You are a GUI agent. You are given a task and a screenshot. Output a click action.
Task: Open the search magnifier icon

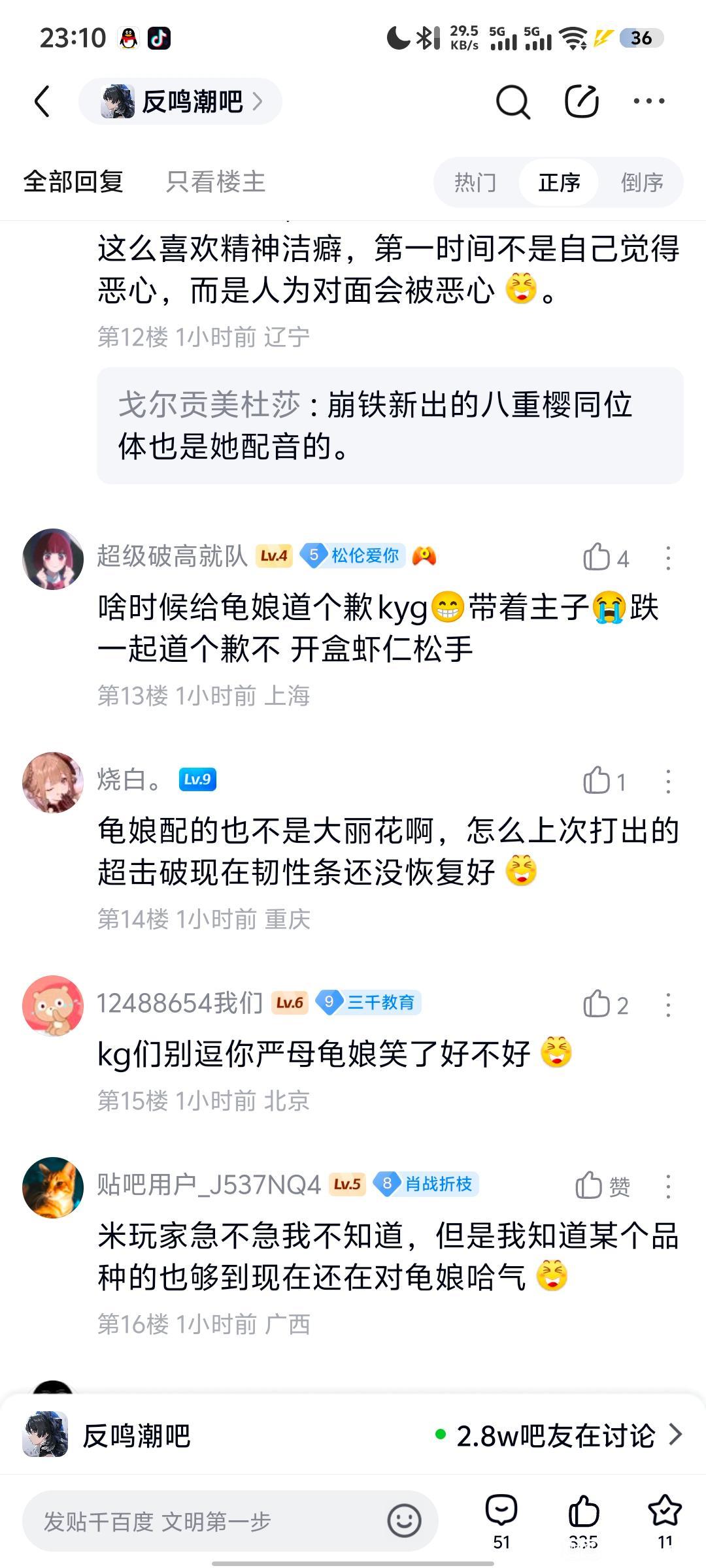513,102
